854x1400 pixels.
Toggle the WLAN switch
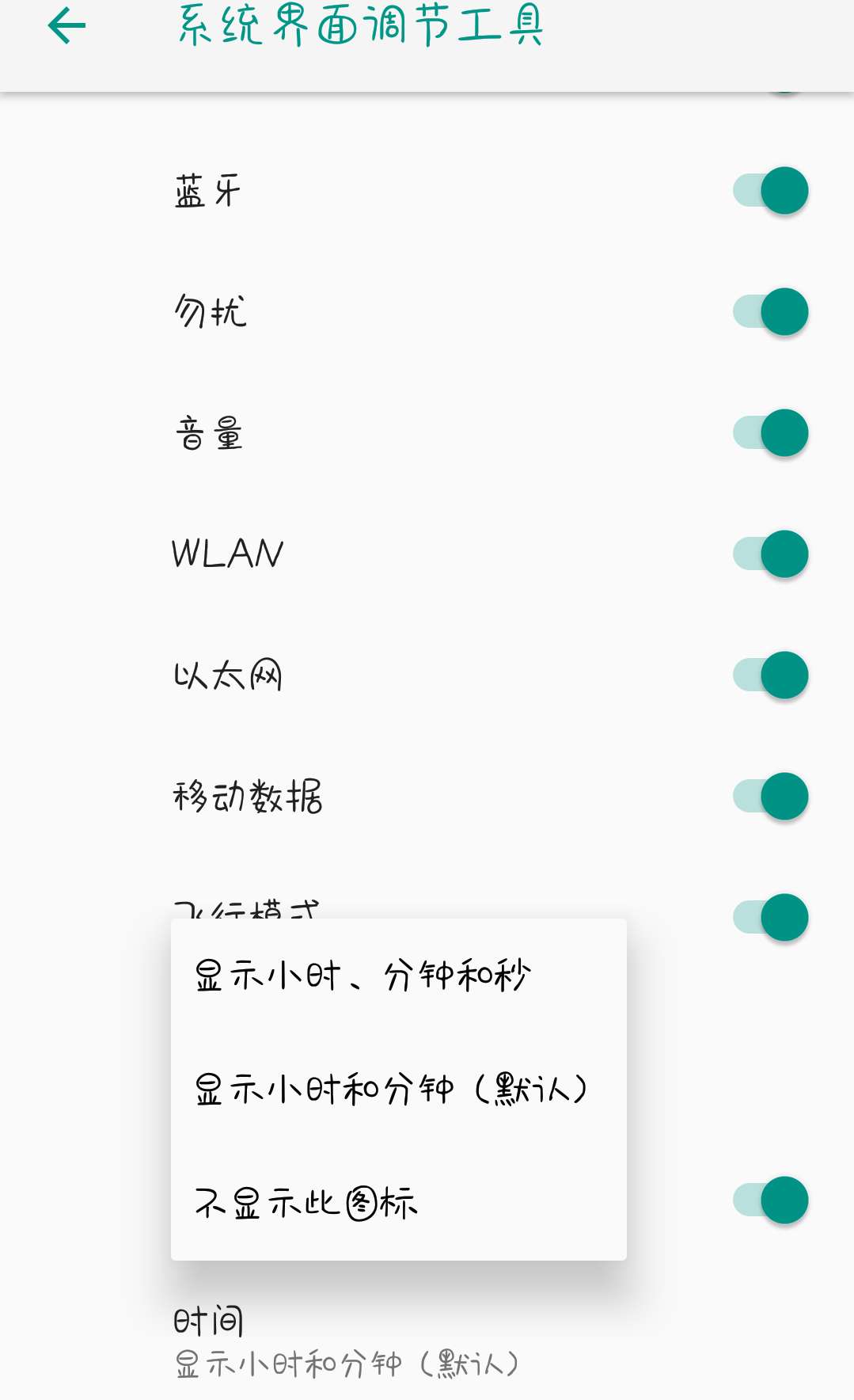point(770,554)
